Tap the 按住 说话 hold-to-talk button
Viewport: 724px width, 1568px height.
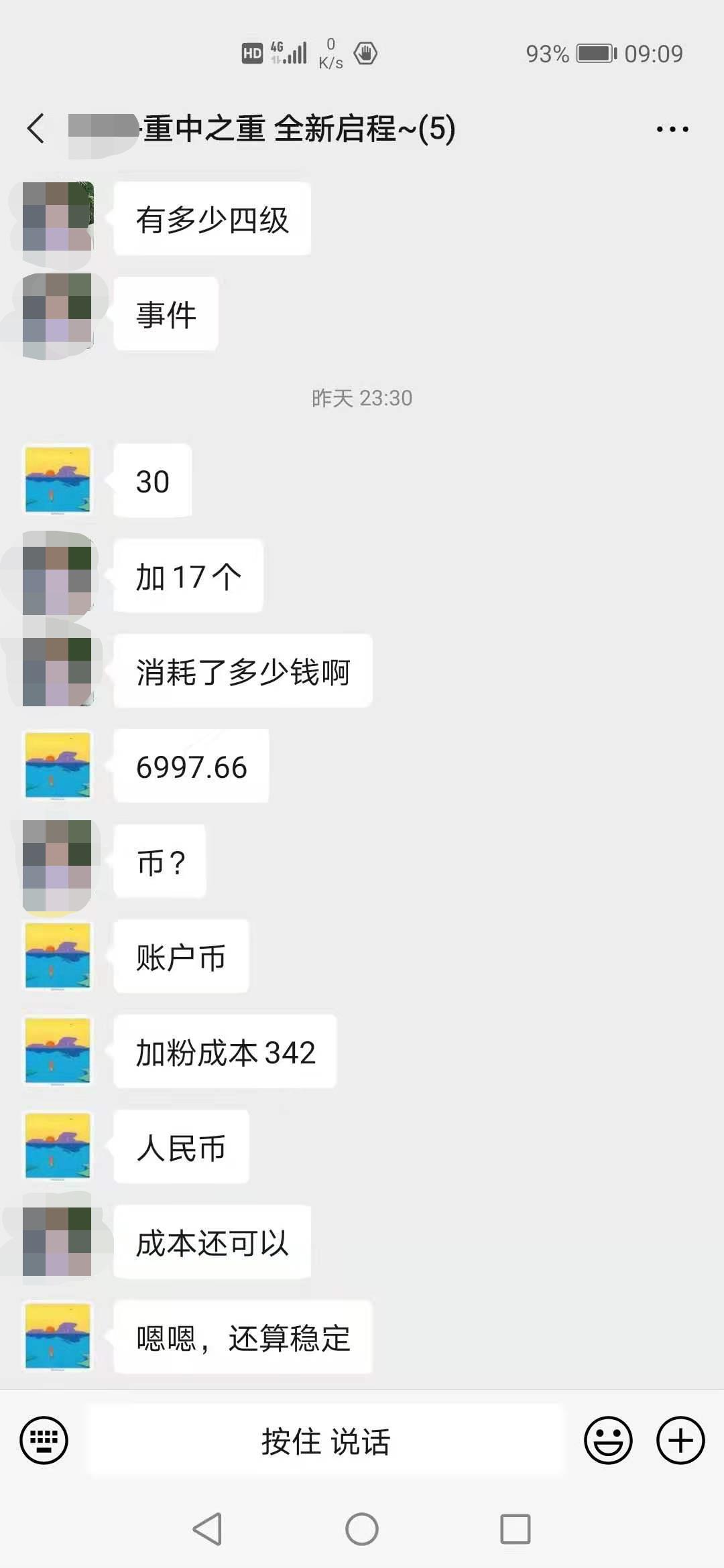click(326, 1441)
